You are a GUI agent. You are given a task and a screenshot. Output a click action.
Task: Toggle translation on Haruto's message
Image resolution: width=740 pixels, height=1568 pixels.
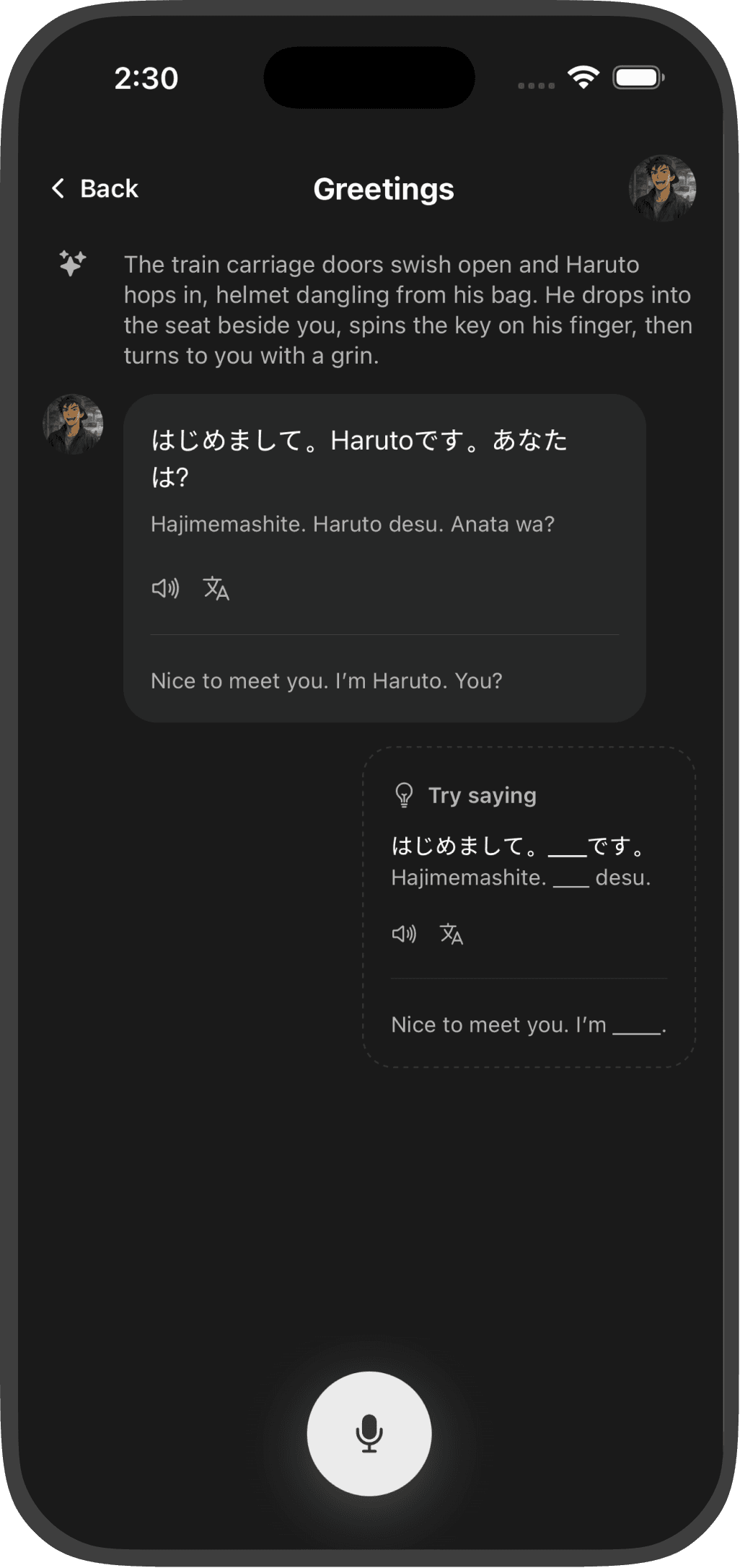pos(216,589)
